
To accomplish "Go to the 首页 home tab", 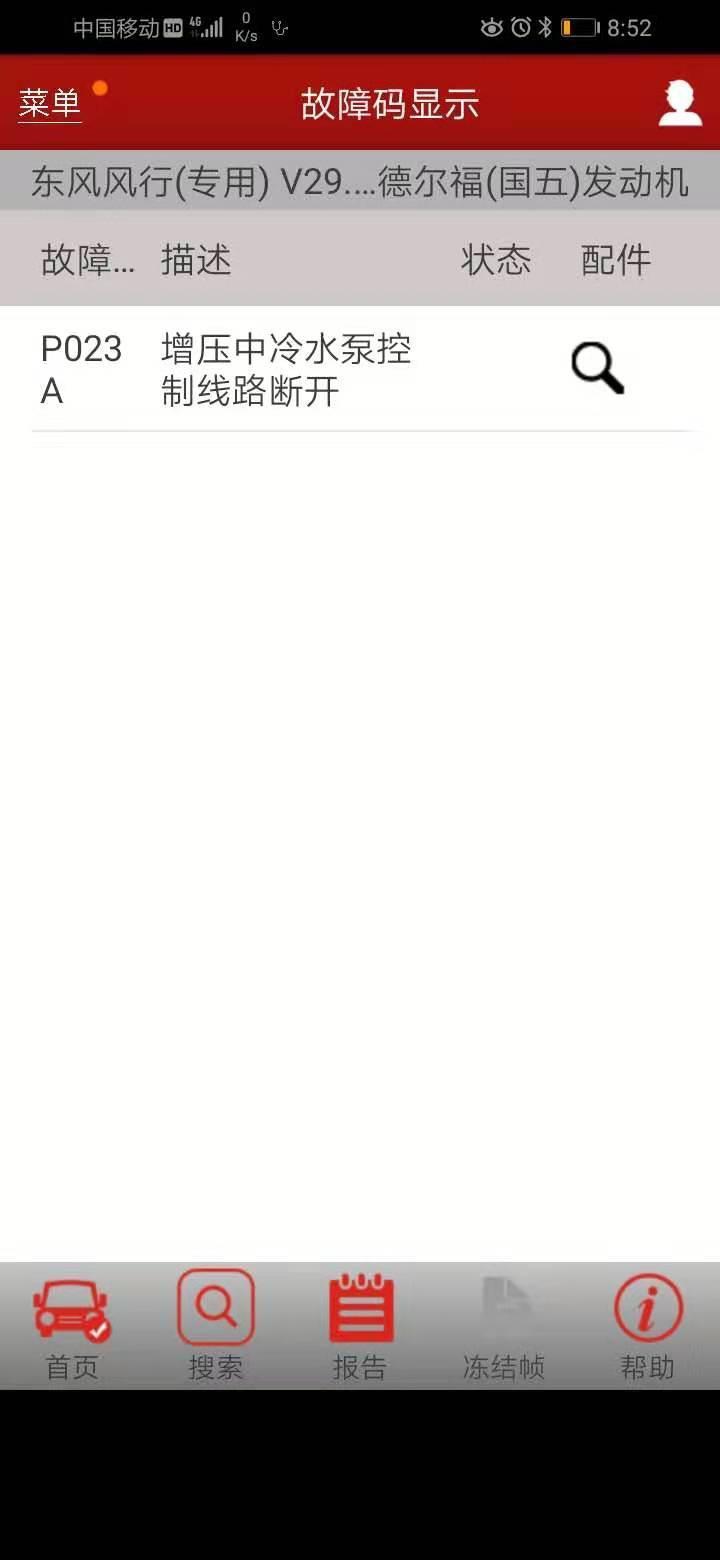I will point(72,1326).
